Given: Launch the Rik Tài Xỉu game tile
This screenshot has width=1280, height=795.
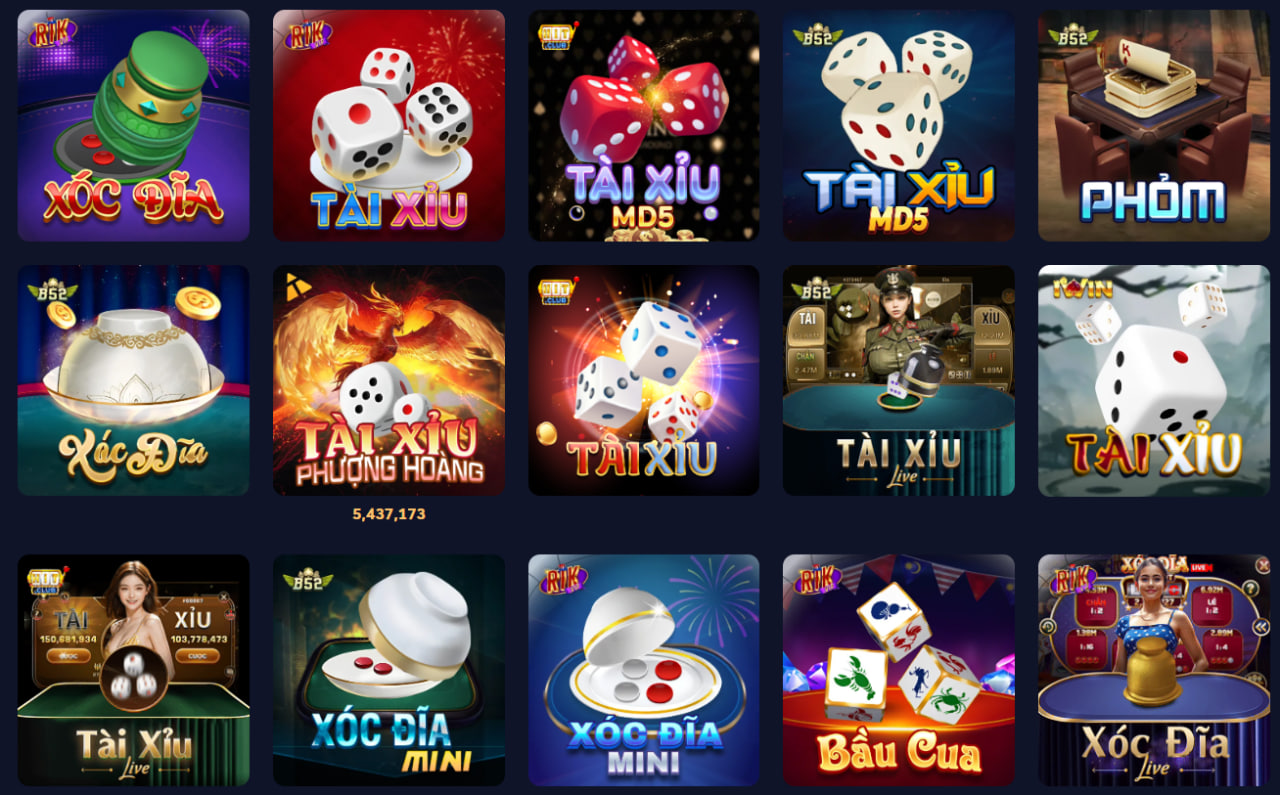Looking at the screenshot, I should (389, 126).
